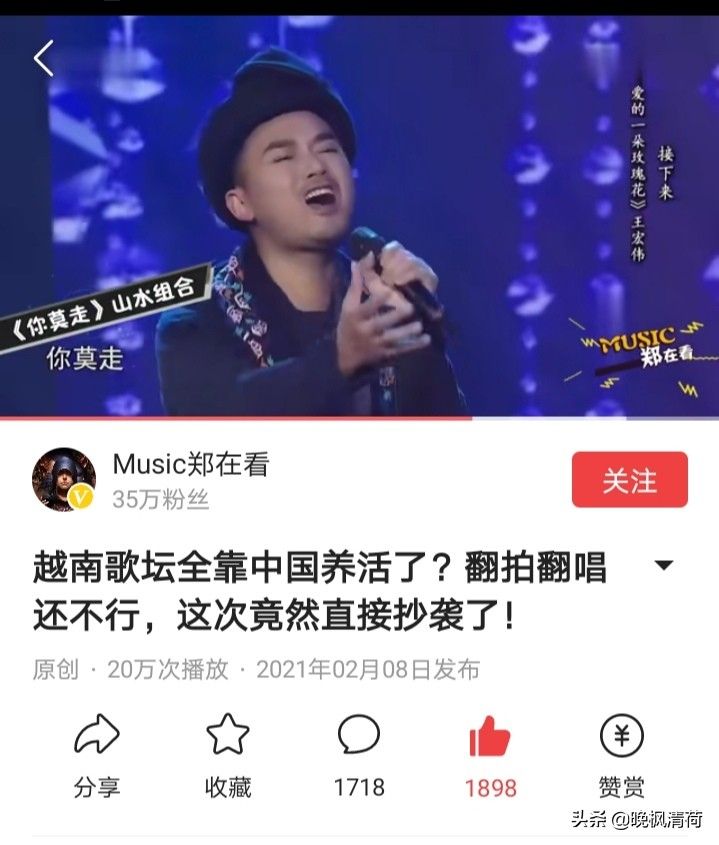
Task: Follow Music郑在看 with the 关注 button
Action: point(629,480)
